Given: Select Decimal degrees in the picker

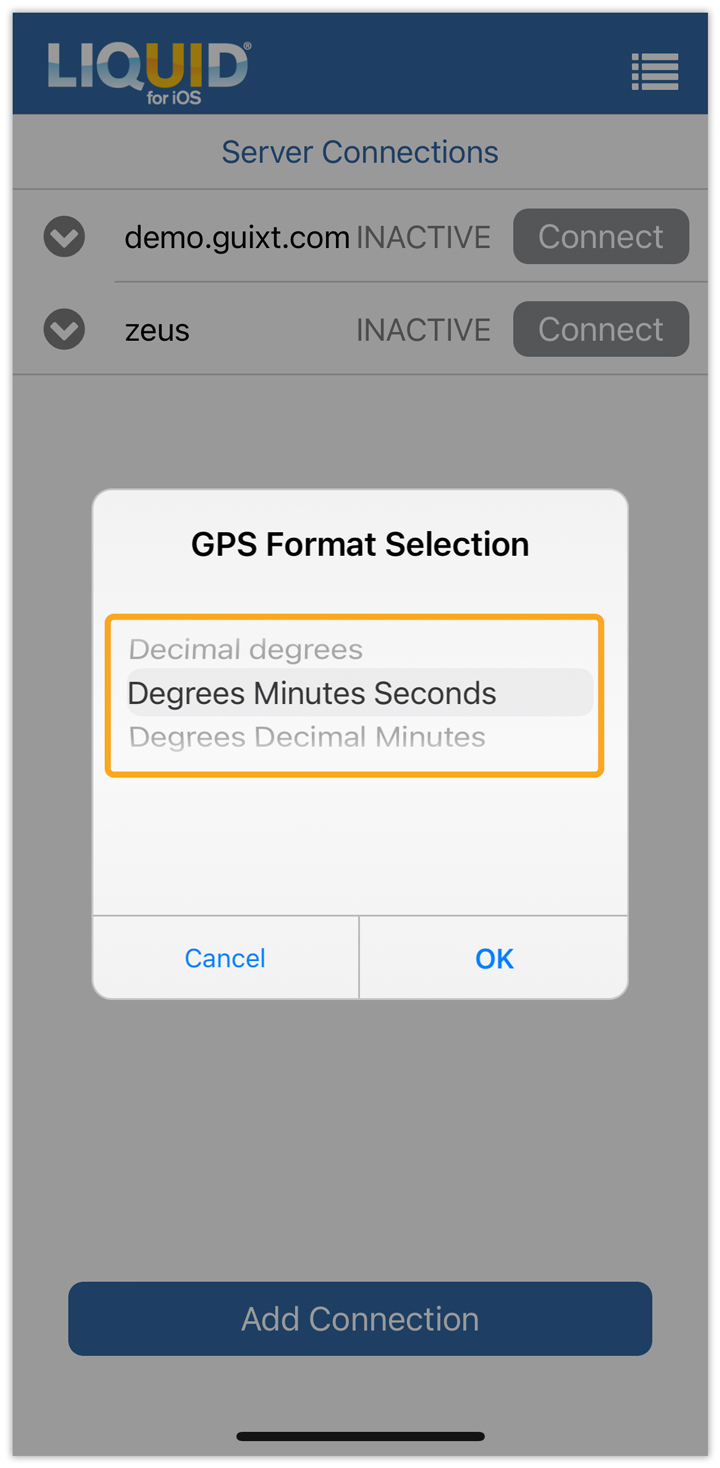Looking at the screenshot, I should coord(246,650).
